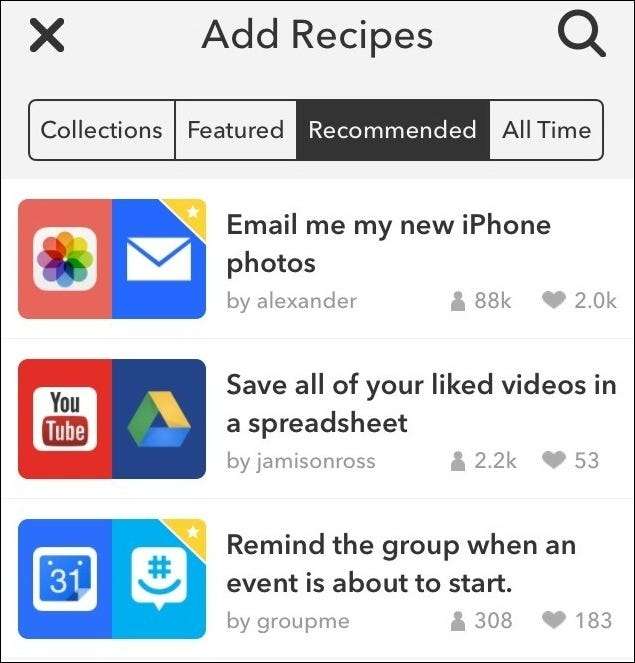Close the Add Recipes screen
The height and width of the screenshot is (663, 635).
coord(47,37)
